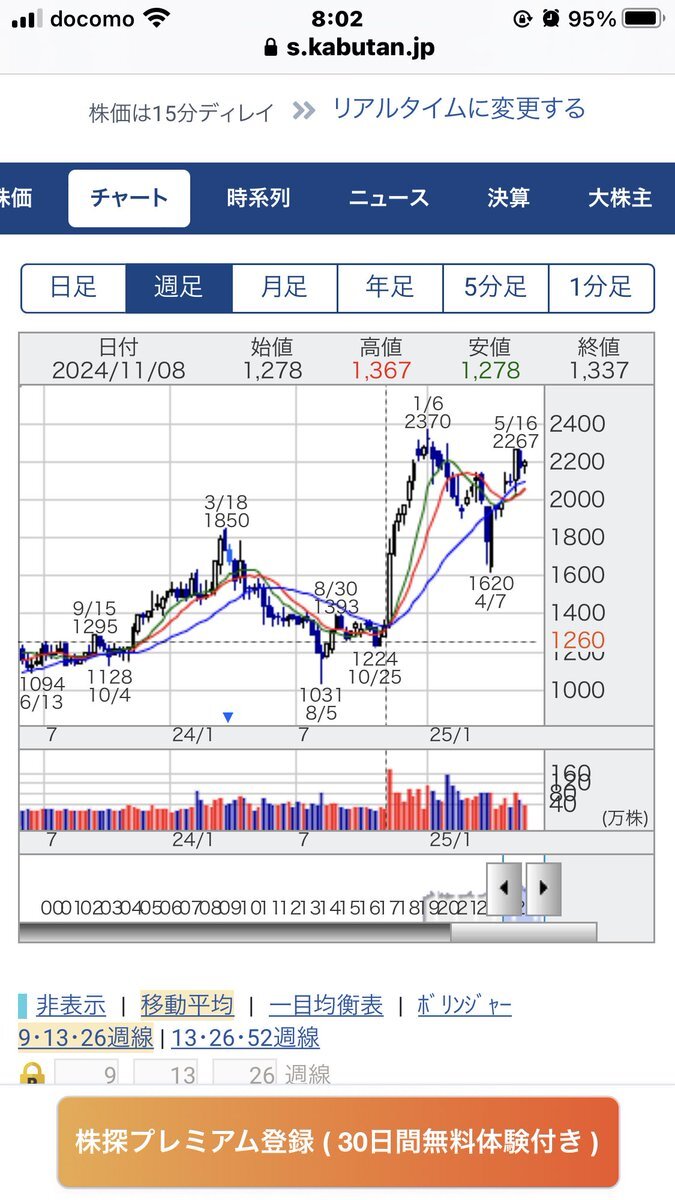Screen dimensions: 675x1200
Task: Select the チャート tab
Action: point(129,198)
